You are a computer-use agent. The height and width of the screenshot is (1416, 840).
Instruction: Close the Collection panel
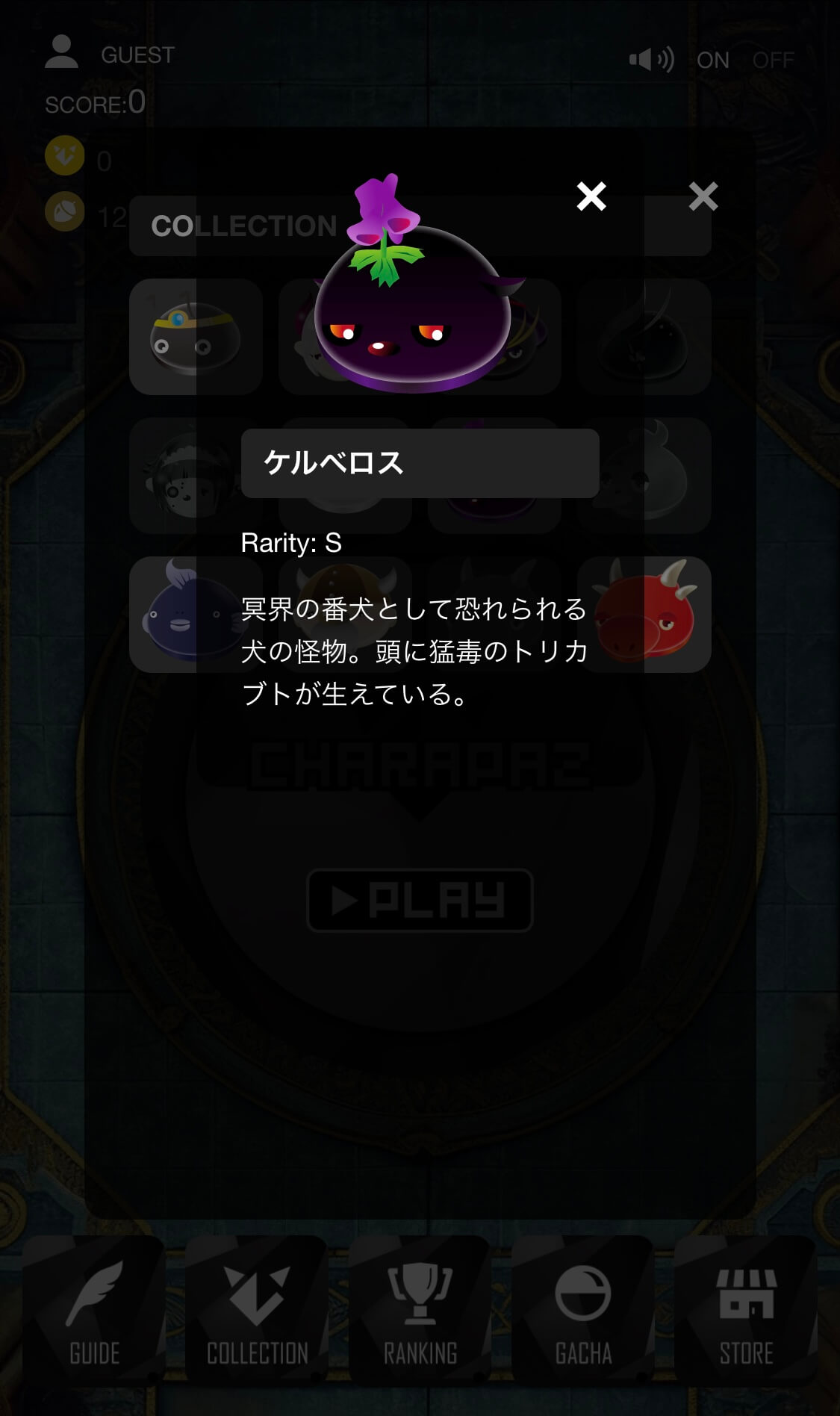click(x=703, y=196)
